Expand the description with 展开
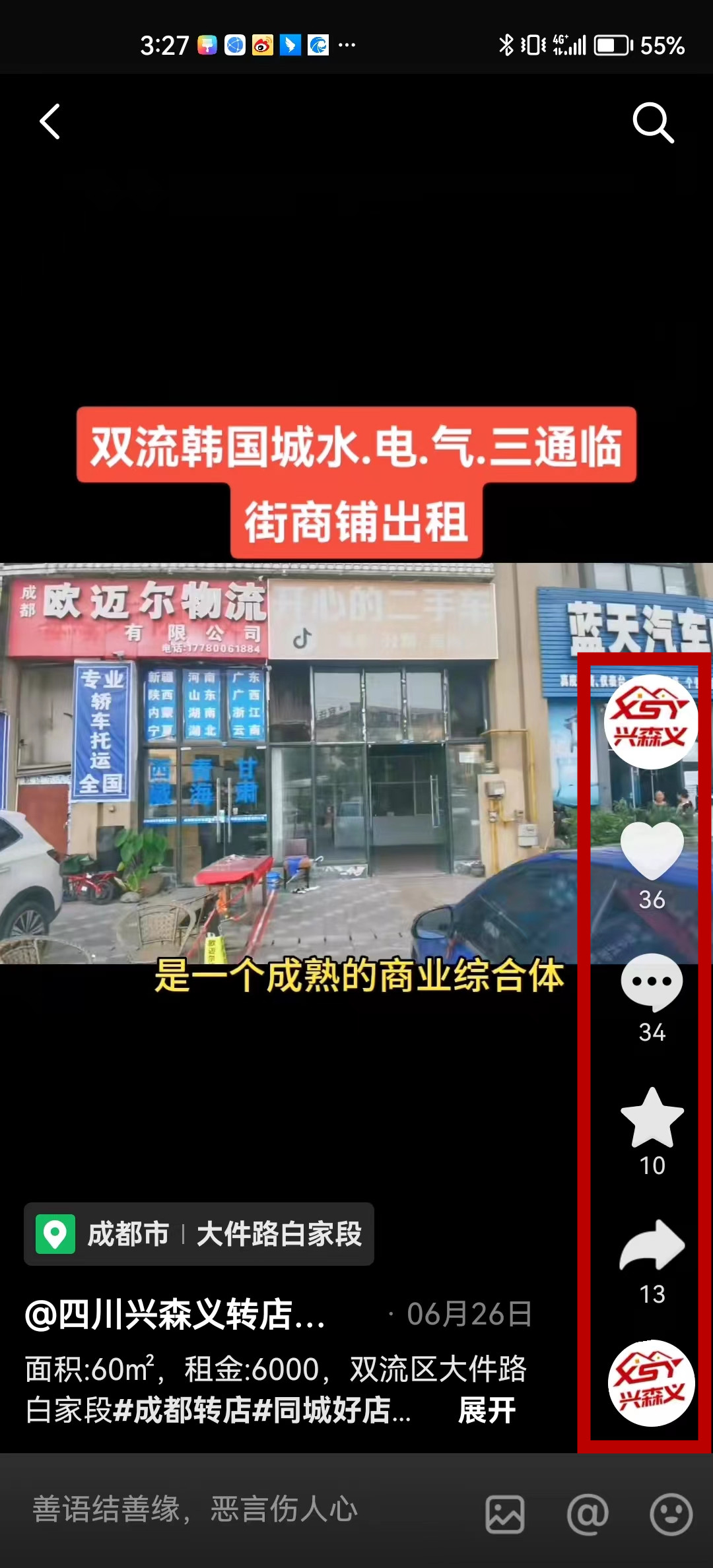Image resolution: width=713 pixels, height=1568 pixels. click(x=487, y=1410)
